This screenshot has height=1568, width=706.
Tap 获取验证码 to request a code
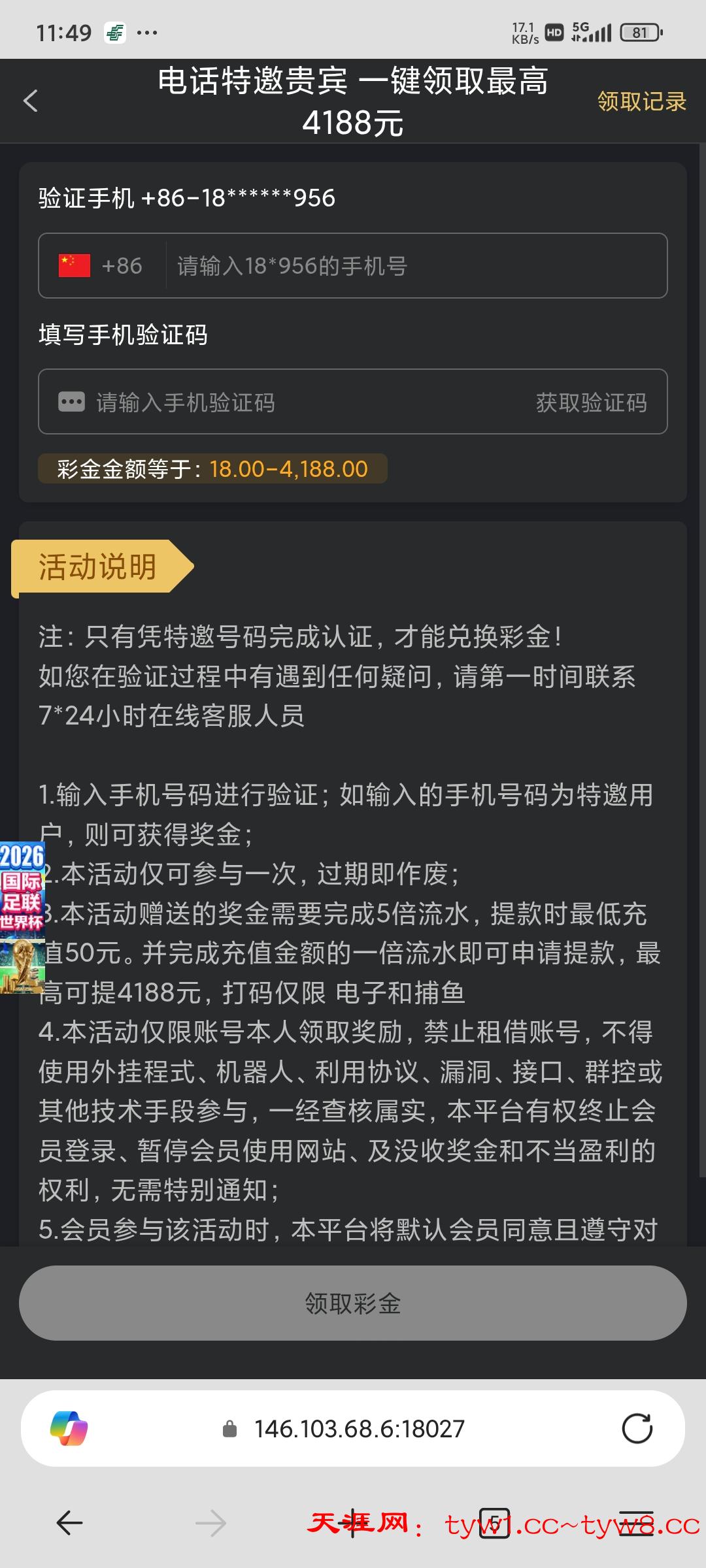(x=591, y=402)
